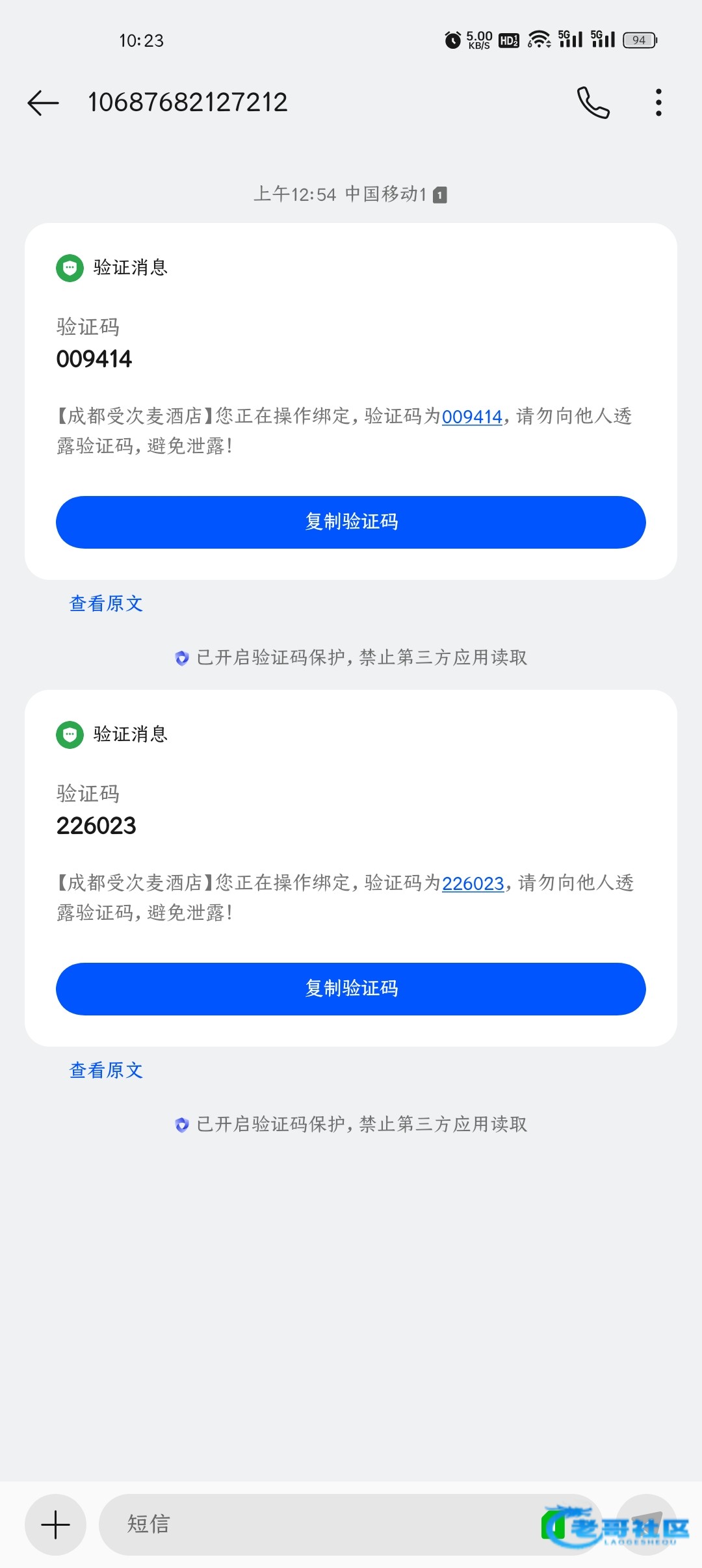Copy verification code 226023 with the blue button

(x=351, y=989)
